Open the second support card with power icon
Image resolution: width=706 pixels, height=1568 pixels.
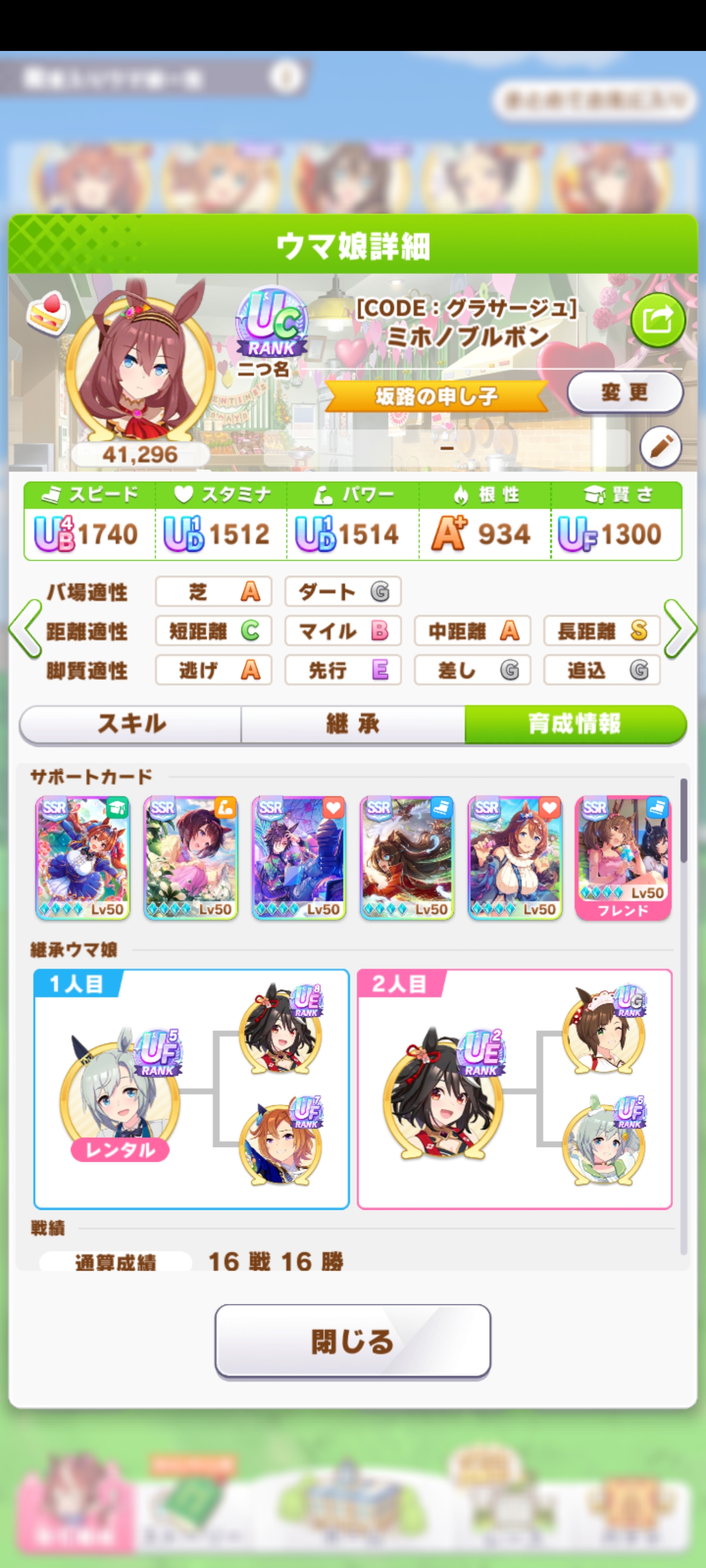(191, 857)
